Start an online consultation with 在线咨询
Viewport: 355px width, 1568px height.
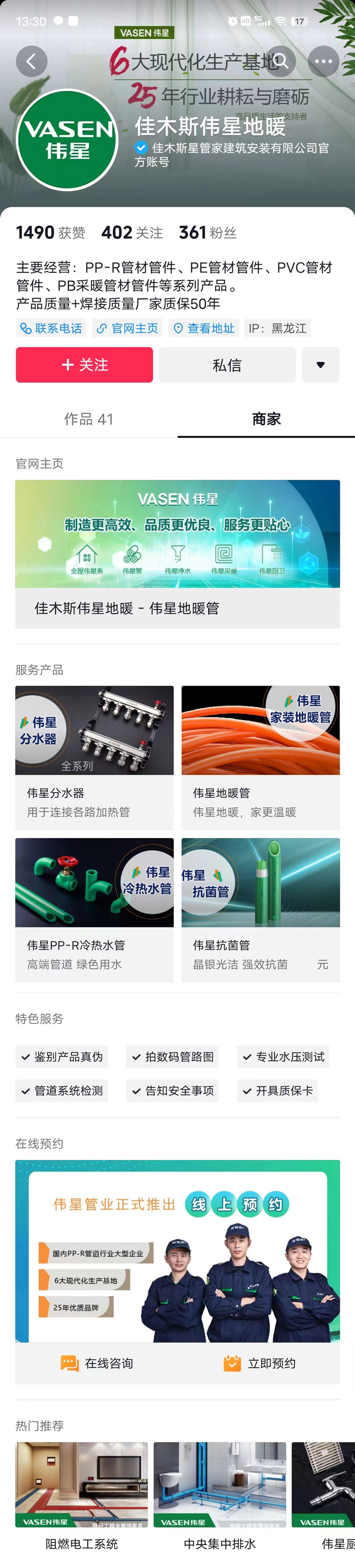pyautogui.click(x=97, y=1363)
